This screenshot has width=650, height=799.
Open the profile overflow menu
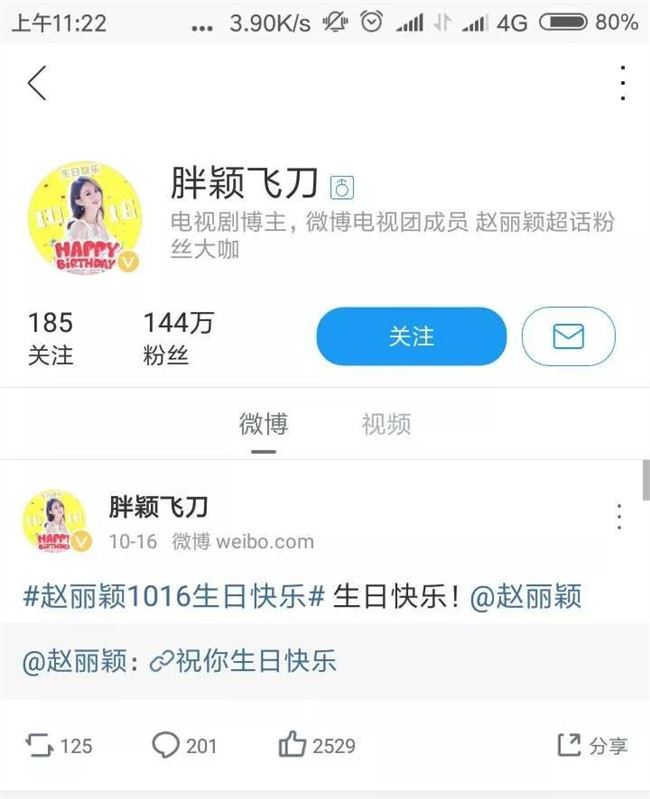click(x=622, y=83)
